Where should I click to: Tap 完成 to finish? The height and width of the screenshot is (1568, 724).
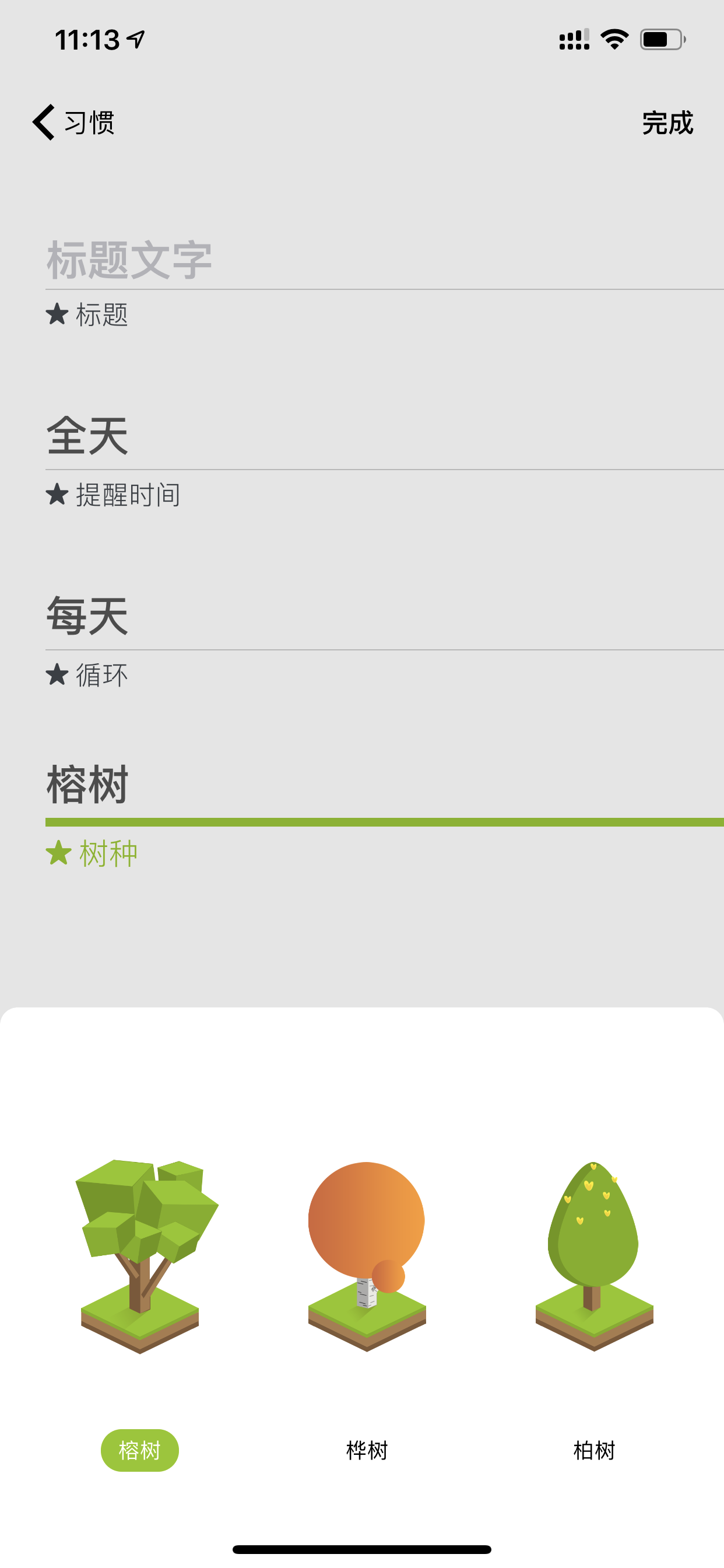point(667,123)
